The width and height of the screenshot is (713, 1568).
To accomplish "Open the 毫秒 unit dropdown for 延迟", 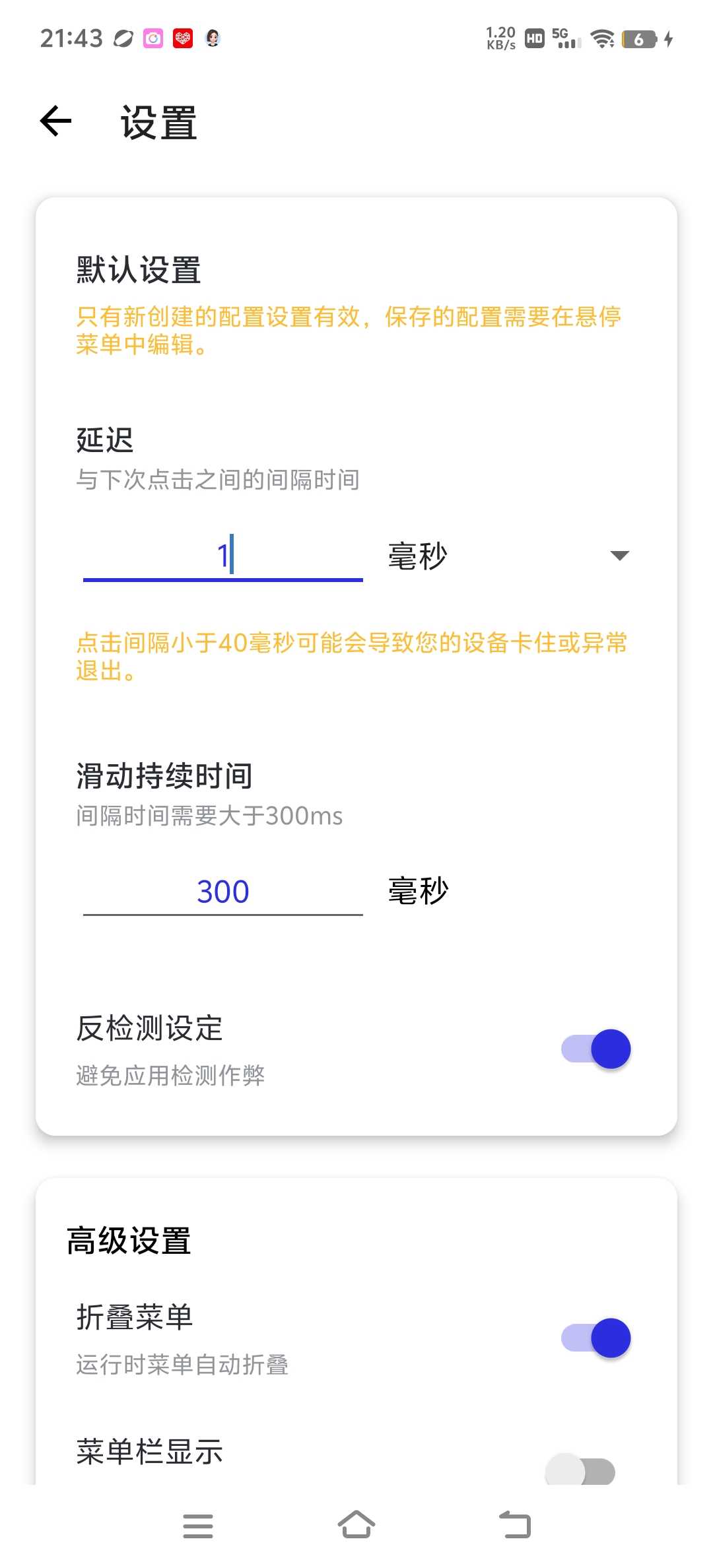I will [508, 556].
